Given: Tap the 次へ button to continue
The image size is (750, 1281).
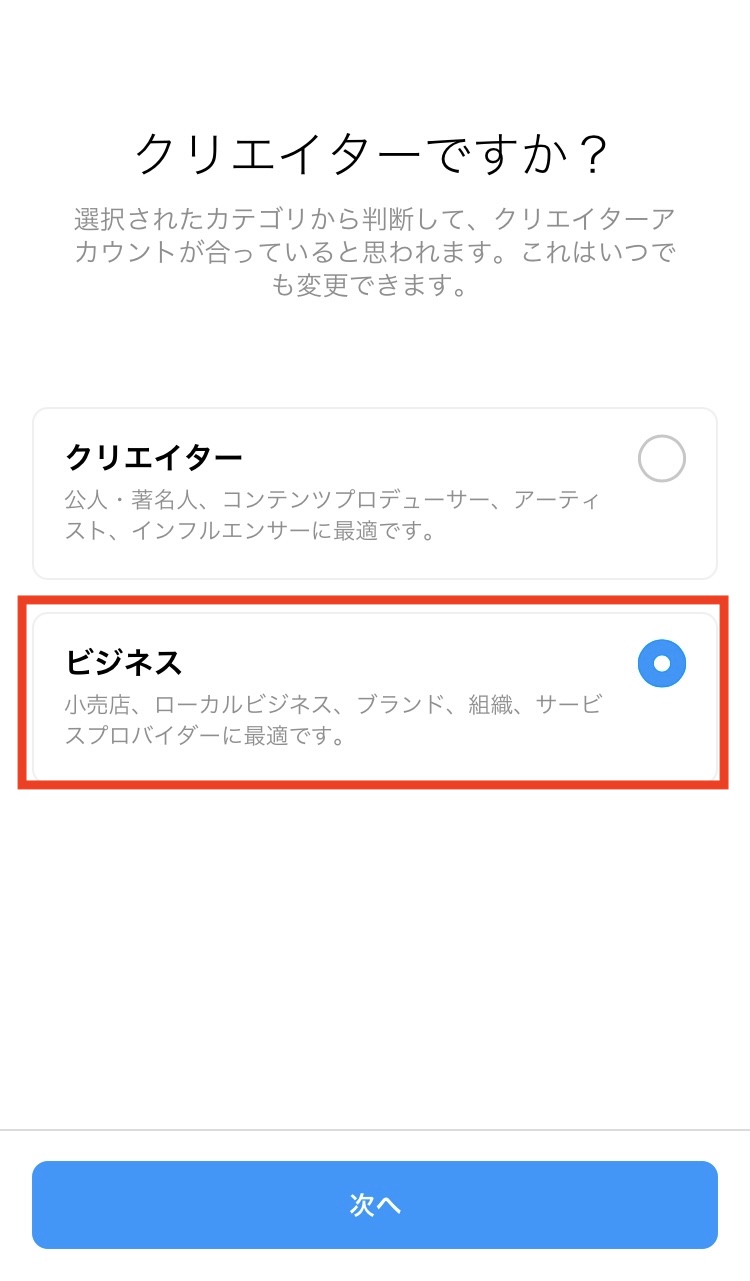Looking at the screenshot, I should click(375, 1204).
